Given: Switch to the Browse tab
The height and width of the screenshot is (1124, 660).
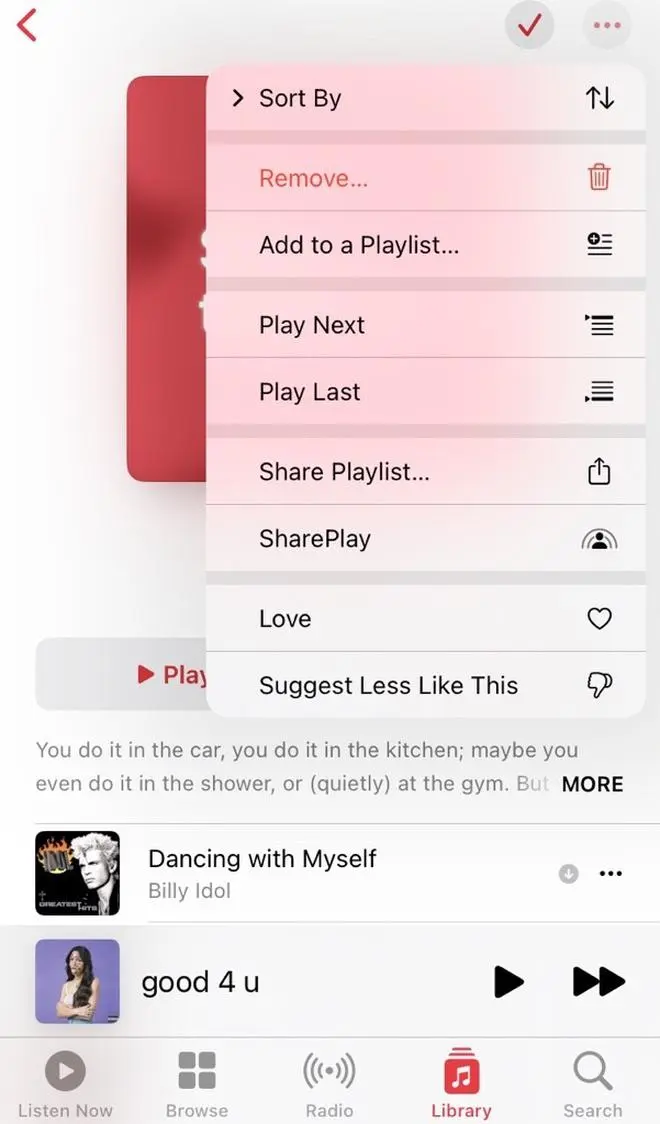Looking at the screenshot, I should (x=196, y=1083).
